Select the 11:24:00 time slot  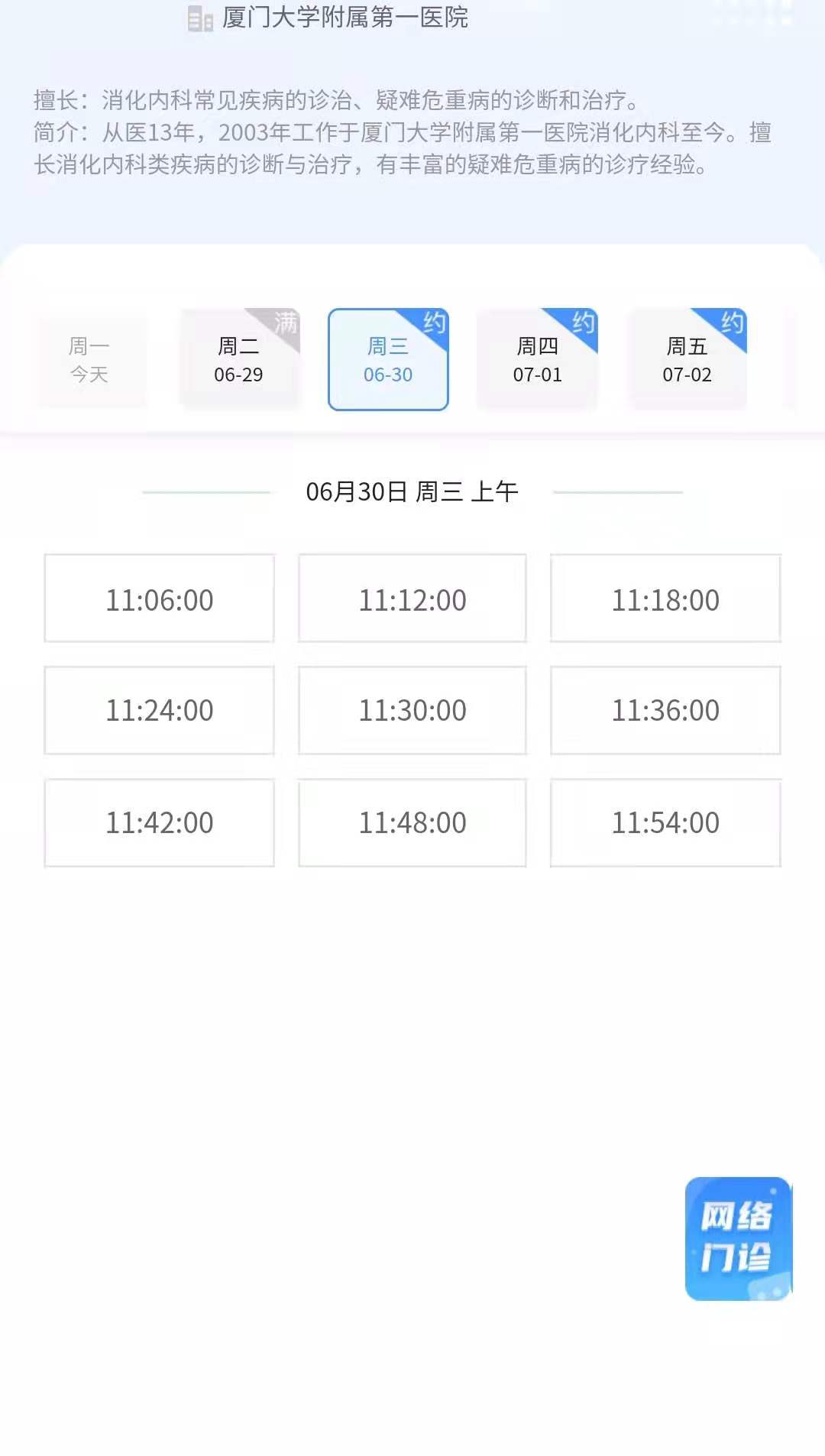[x=159, y=710]
